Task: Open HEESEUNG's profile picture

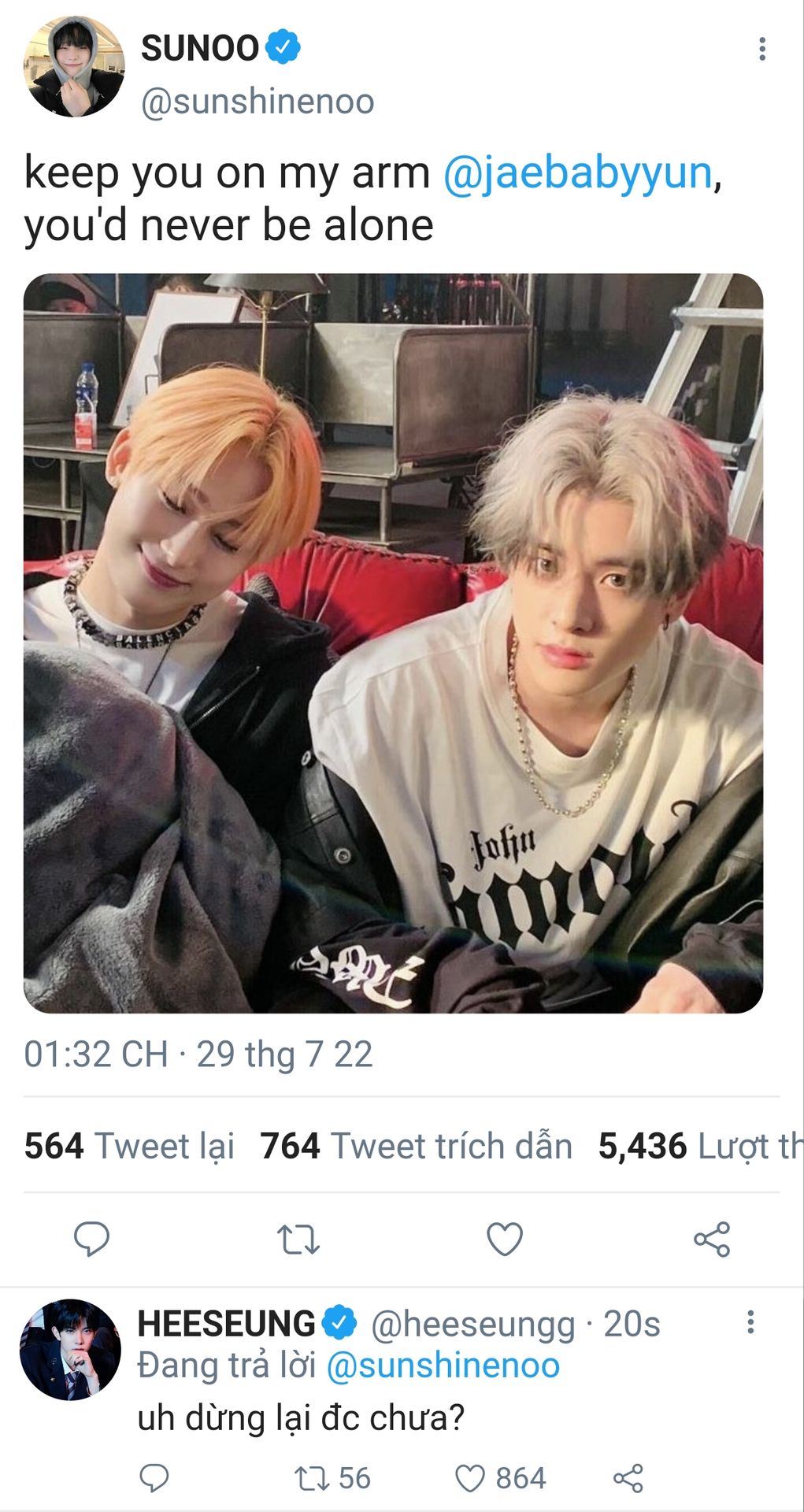Action: (70, 1350)
